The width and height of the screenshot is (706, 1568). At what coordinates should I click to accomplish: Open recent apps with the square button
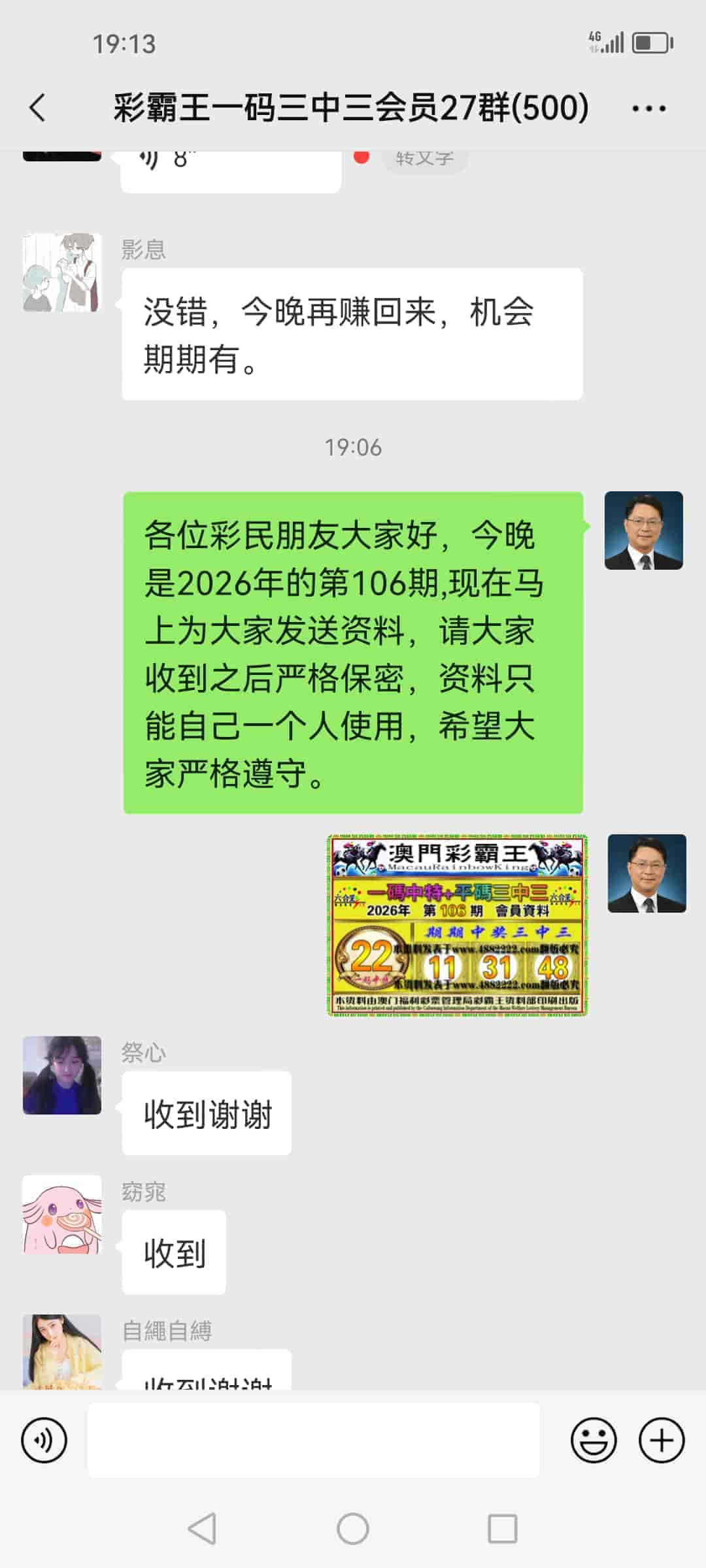pyautogui.click(x=503, y=1527)
